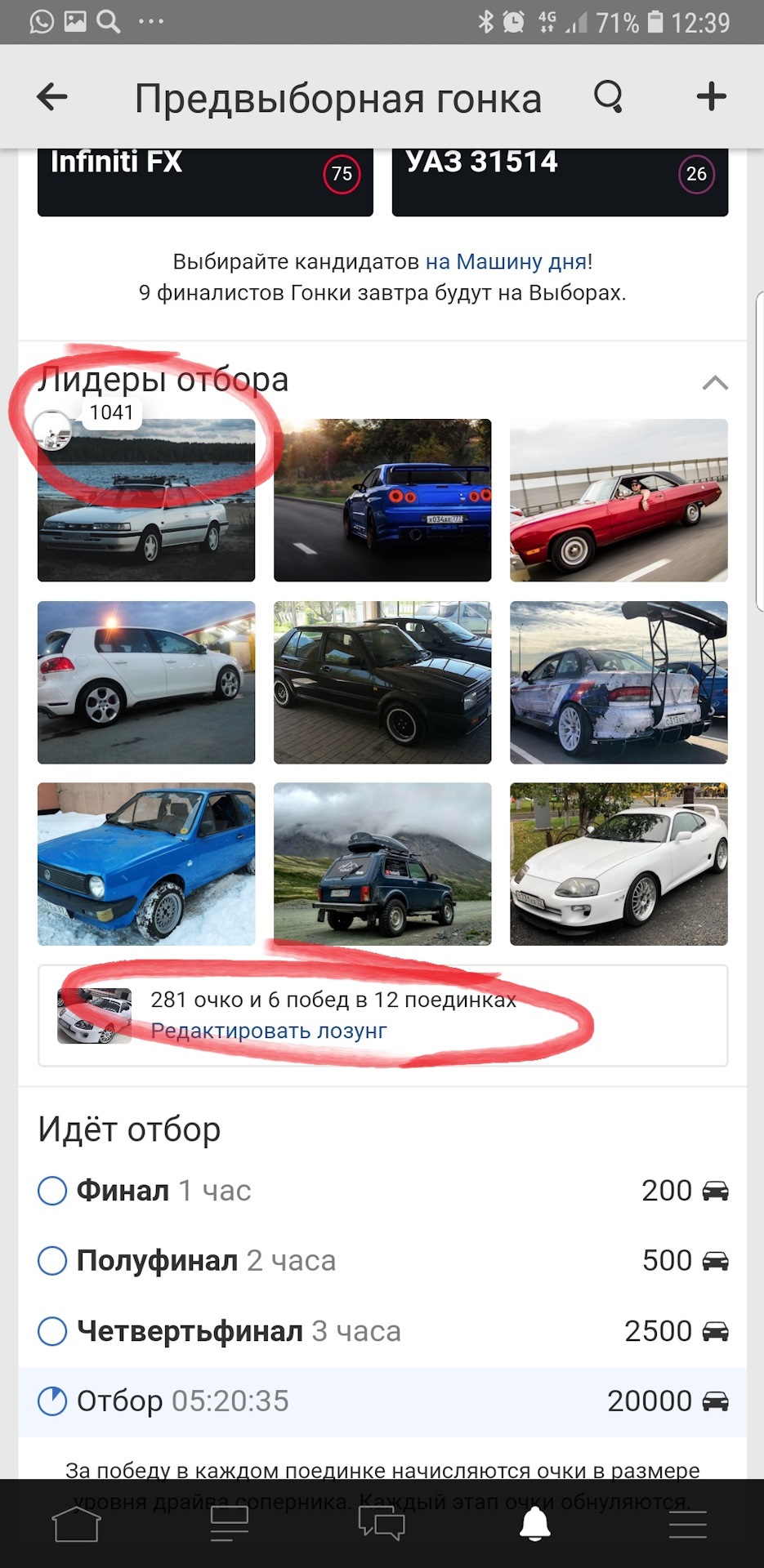Image resolution: width=764 pixels, height=1568 pixels.
Task: Select the Финал radio button
Action: [51, 1191]
